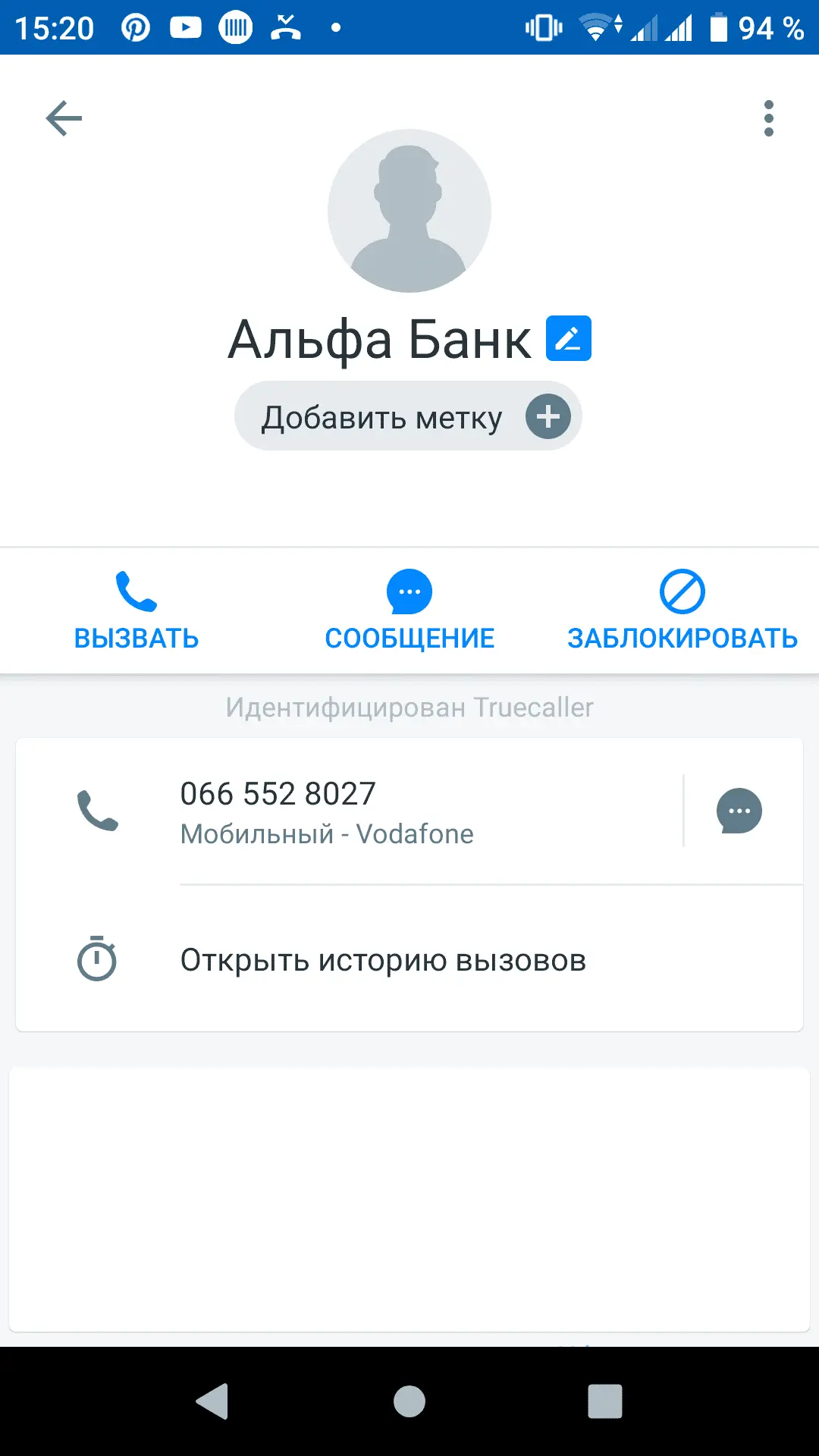Tap the contact's avatar placeholder
This screenshot has width=819, height=1456.
click(x=409, y=211)
